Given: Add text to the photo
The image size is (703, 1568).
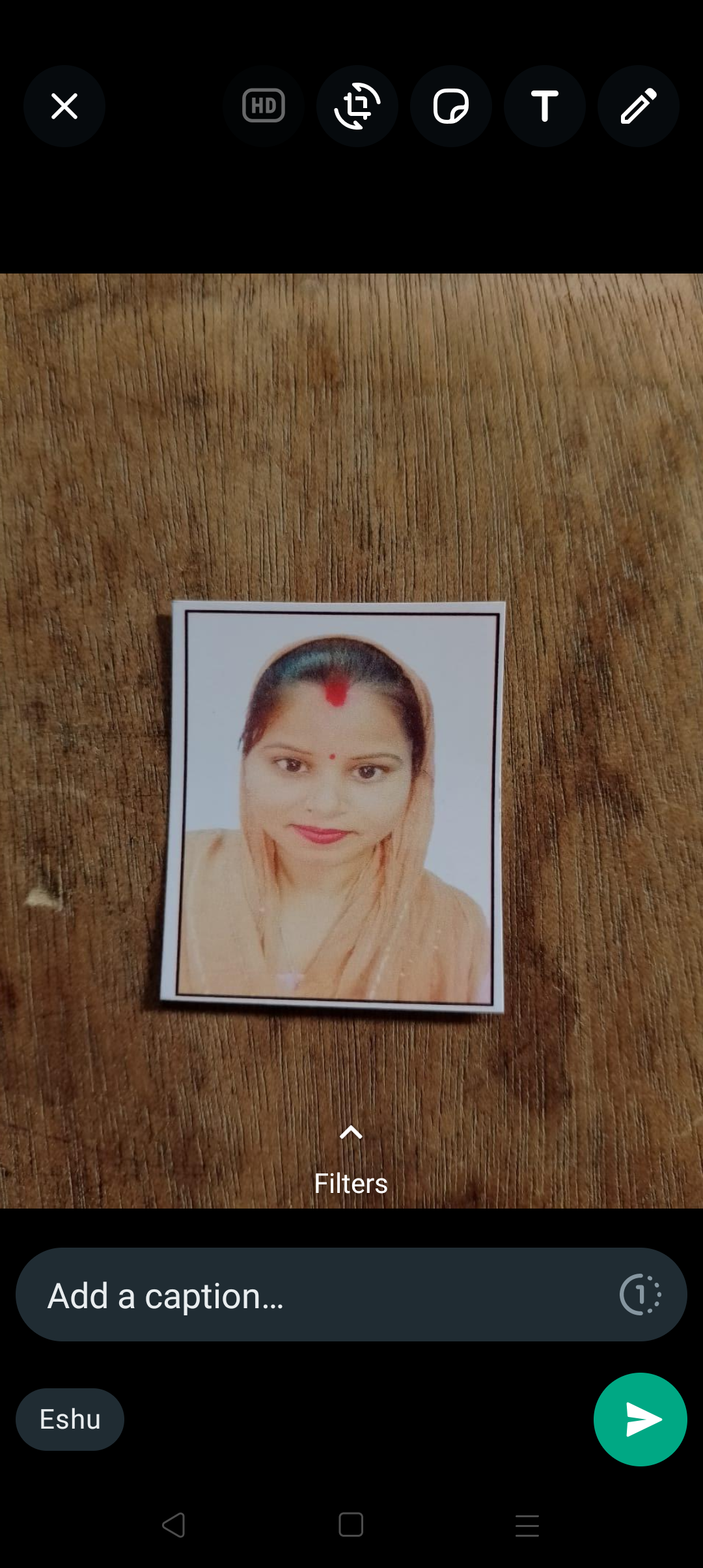Looking at the screenshot, I should pyautogui.click(x=545, y=106).
